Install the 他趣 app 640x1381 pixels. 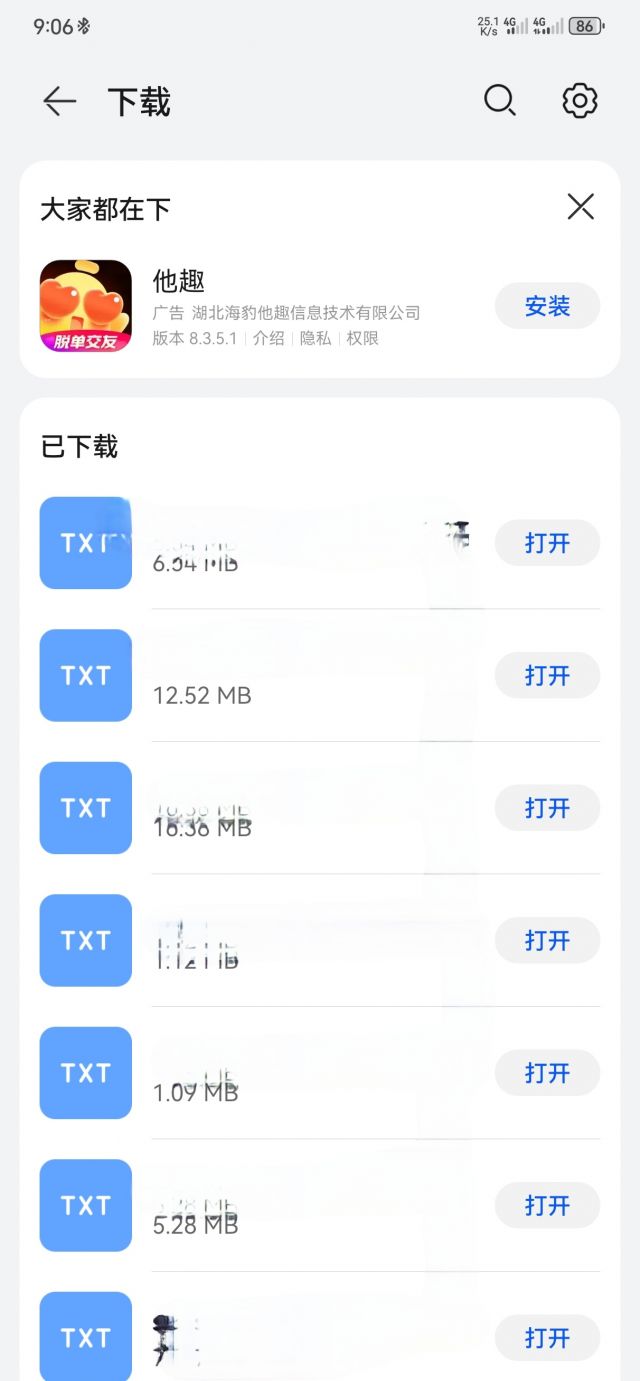(x=548, y=306)
